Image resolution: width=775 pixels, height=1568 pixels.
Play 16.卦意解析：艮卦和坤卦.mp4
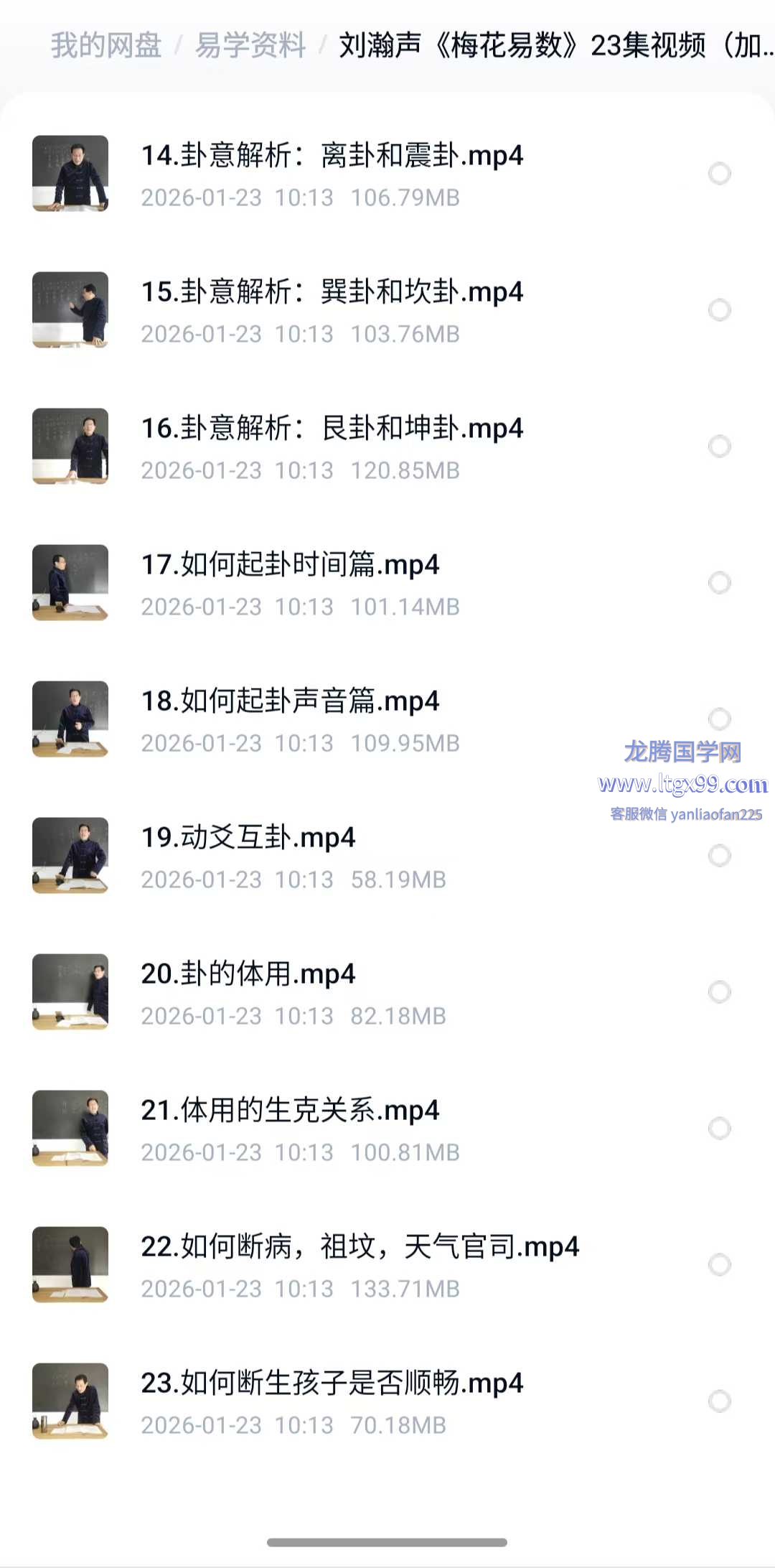pos(332,429)
